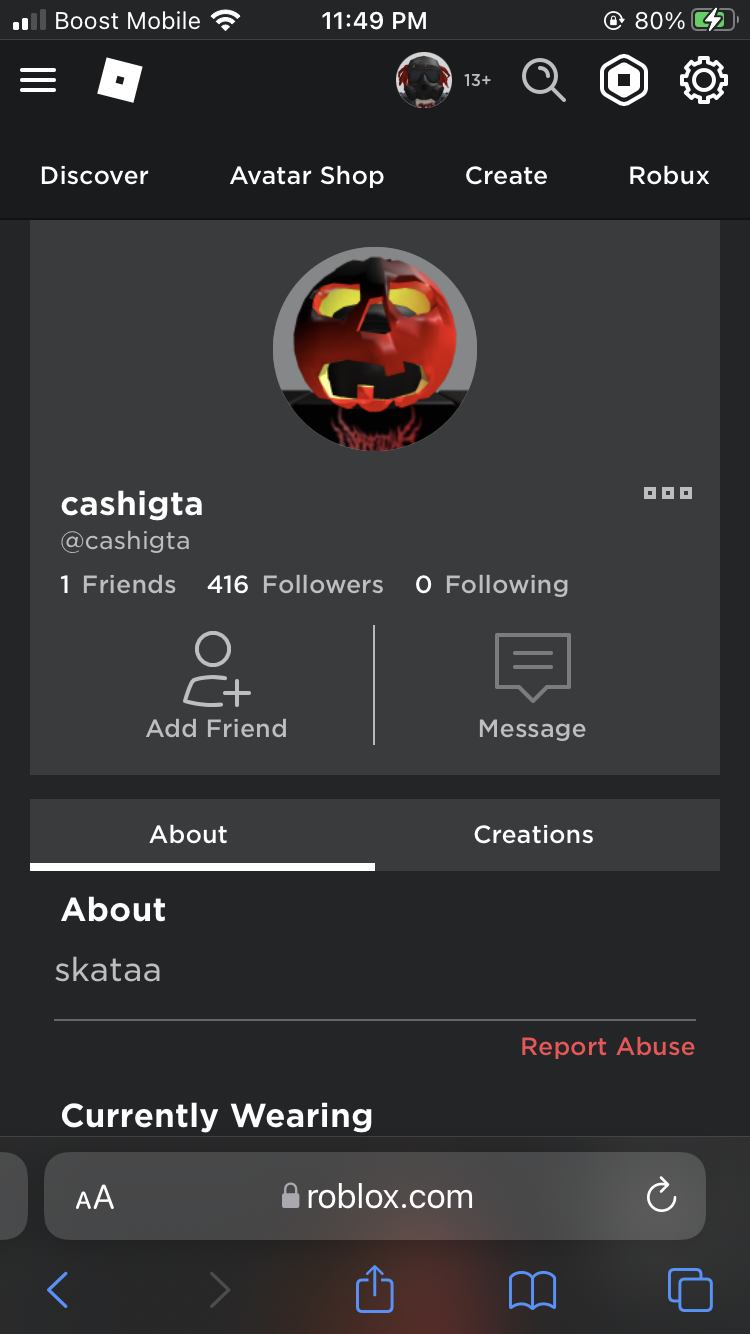Go to Discover

click(x=94, y=176)
